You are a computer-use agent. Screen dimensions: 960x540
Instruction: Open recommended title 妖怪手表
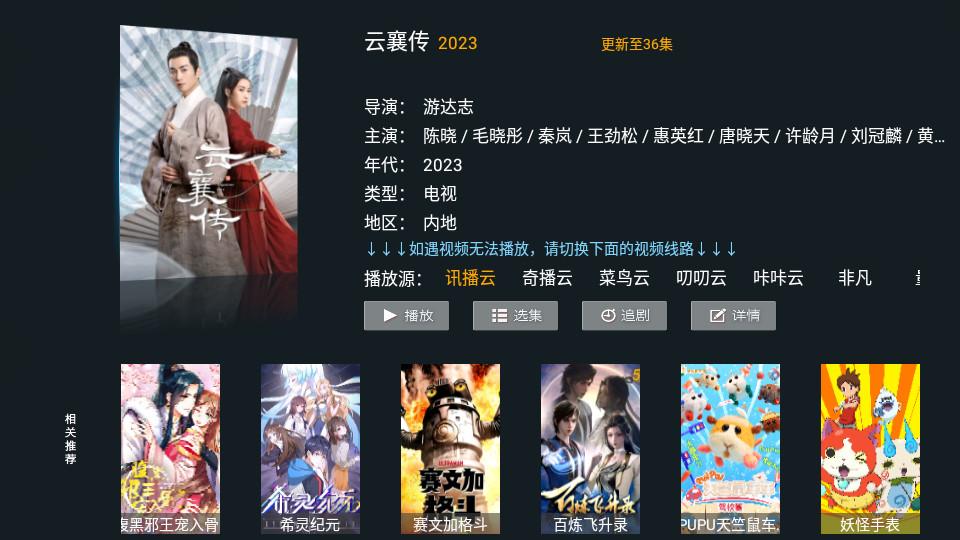[x=870, y=448]
